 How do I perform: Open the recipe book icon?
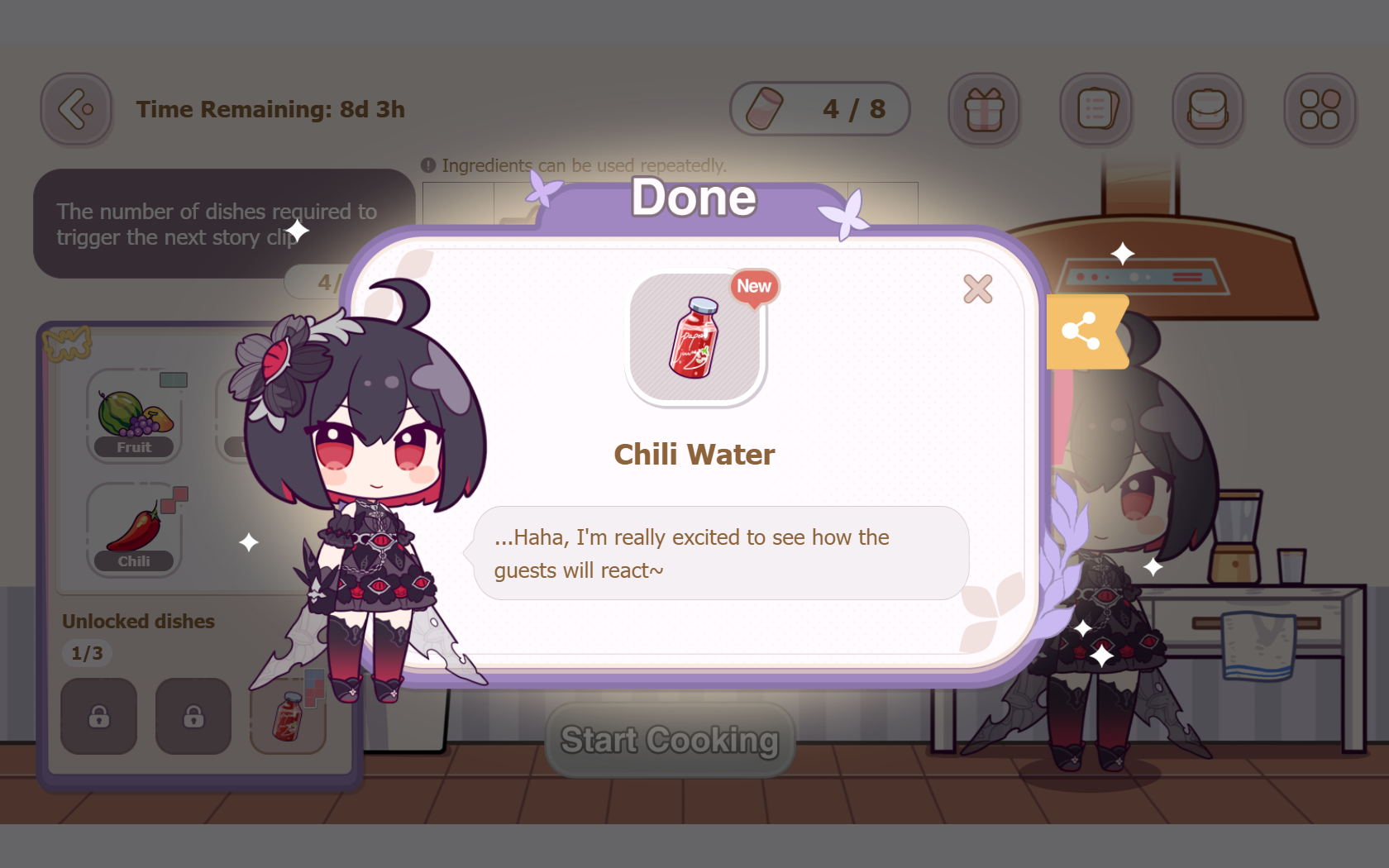[x=1208, y=109]
